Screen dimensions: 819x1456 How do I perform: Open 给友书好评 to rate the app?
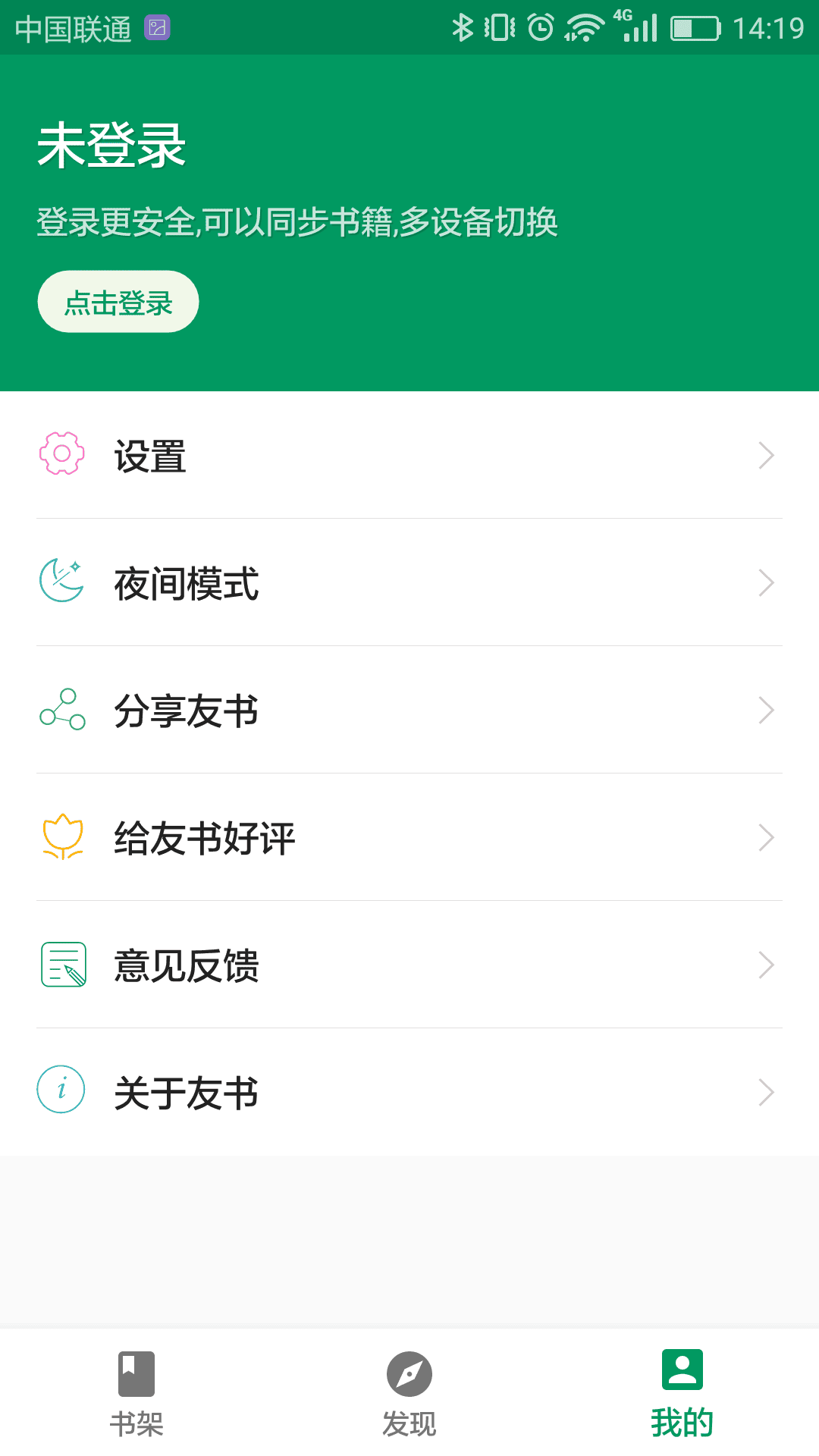click(x=409, y=837)
